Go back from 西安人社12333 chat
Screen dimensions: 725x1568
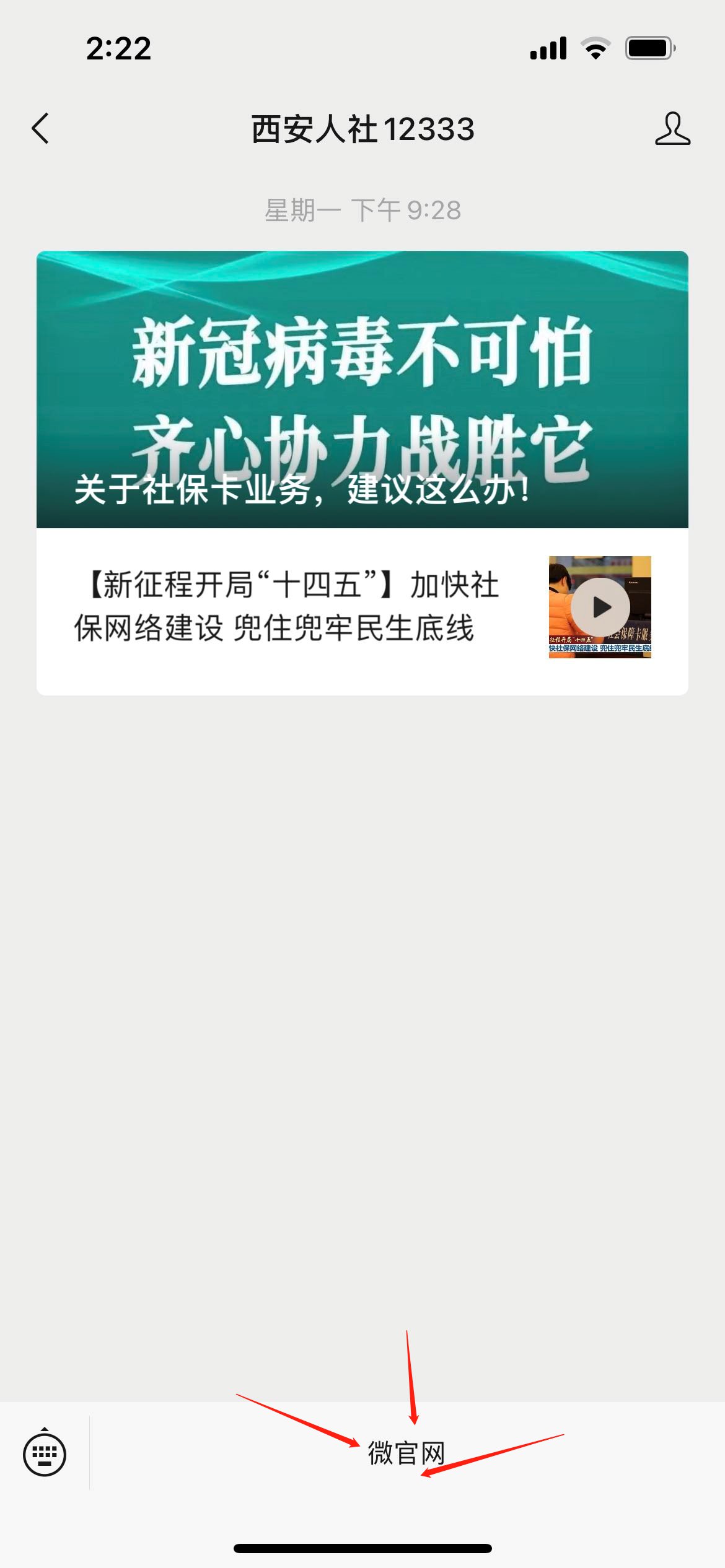[x=41, y=129]
